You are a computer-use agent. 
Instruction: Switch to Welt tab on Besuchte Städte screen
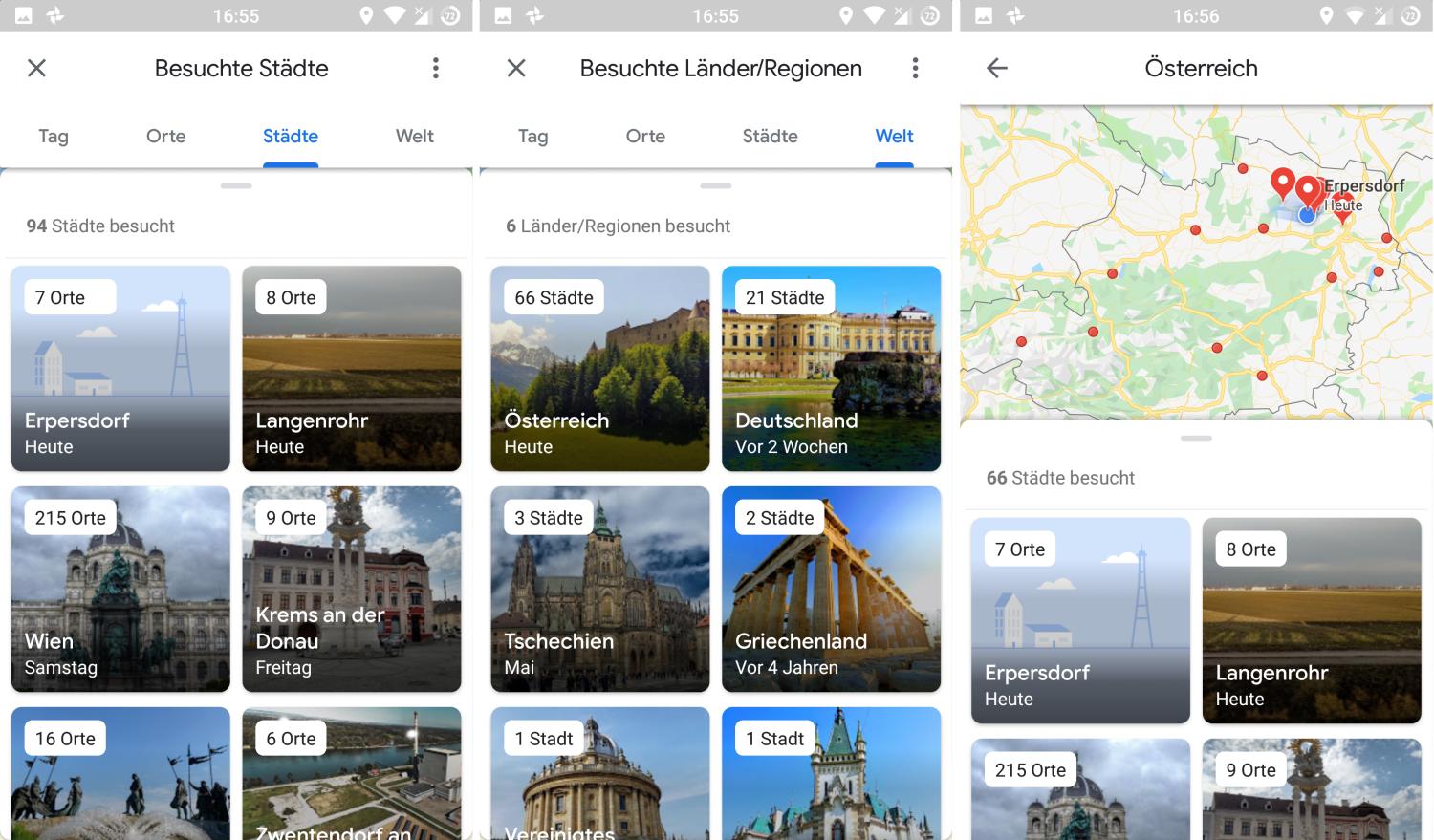pyautogui.click(x=414, y=137)
